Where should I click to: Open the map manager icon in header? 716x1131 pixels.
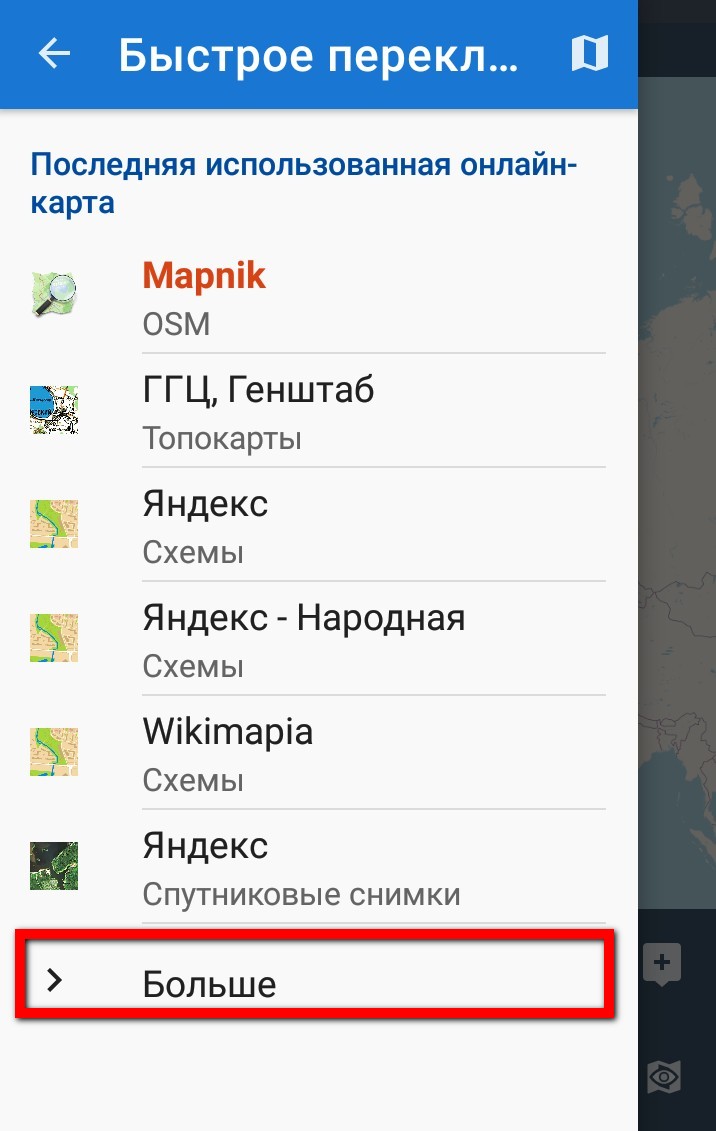click(x=589, y=54)
